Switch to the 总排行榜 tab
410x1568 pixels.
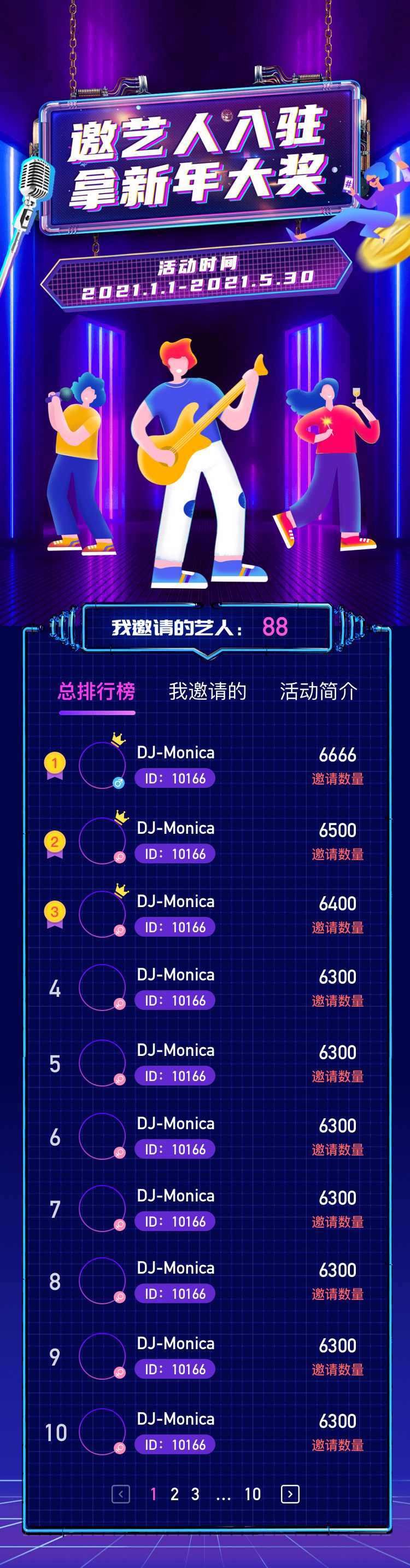(97, 691)
